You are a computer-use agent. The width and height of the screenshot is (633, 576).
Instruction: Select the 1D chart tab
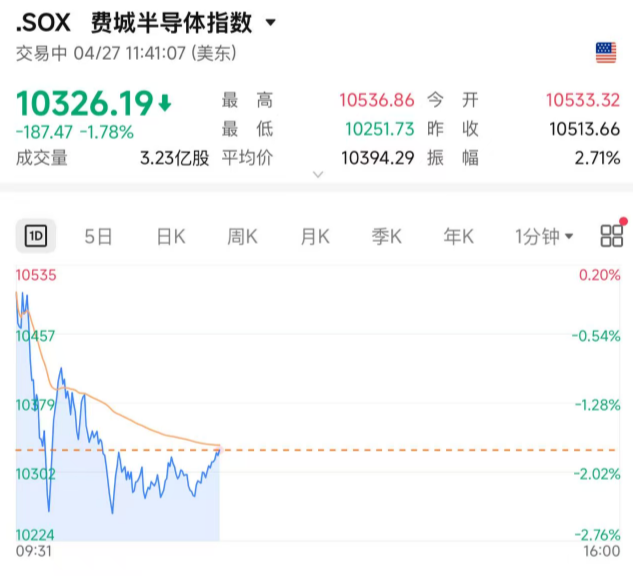36,236
